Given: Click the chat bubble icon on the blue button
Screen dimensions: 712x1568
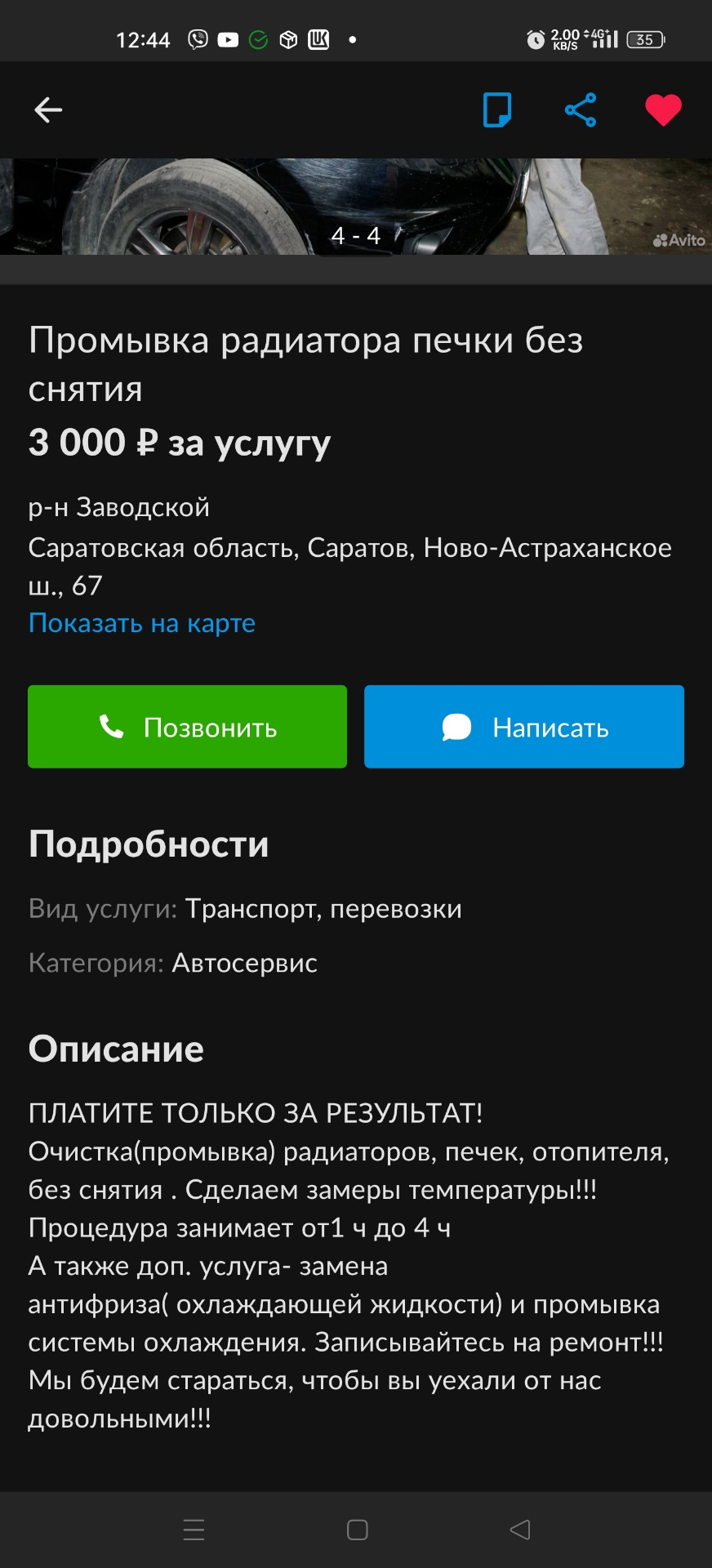Looking at the screenshot, I should coord(456,726).
